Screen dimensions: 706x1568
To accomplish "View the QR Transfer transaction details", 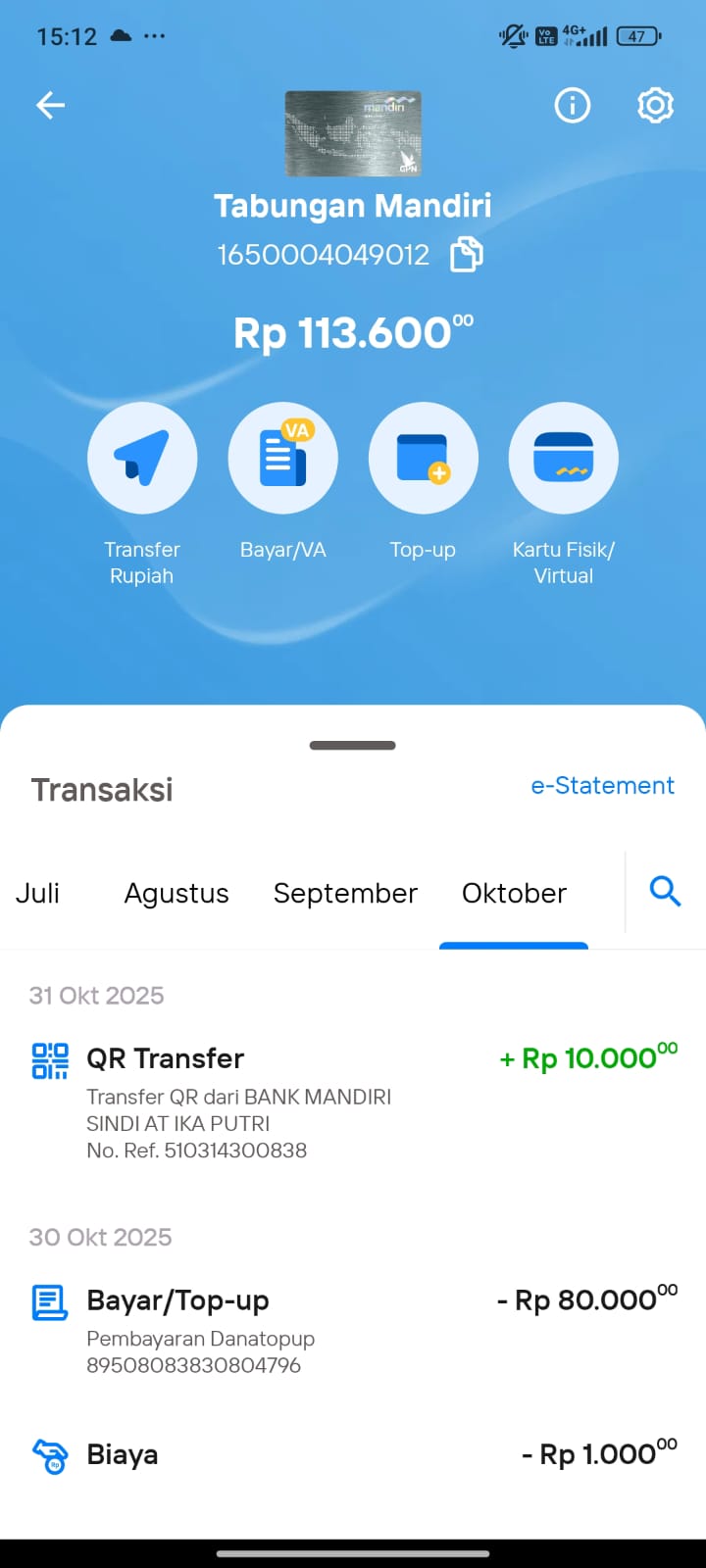I will [x=353, y=1102].
